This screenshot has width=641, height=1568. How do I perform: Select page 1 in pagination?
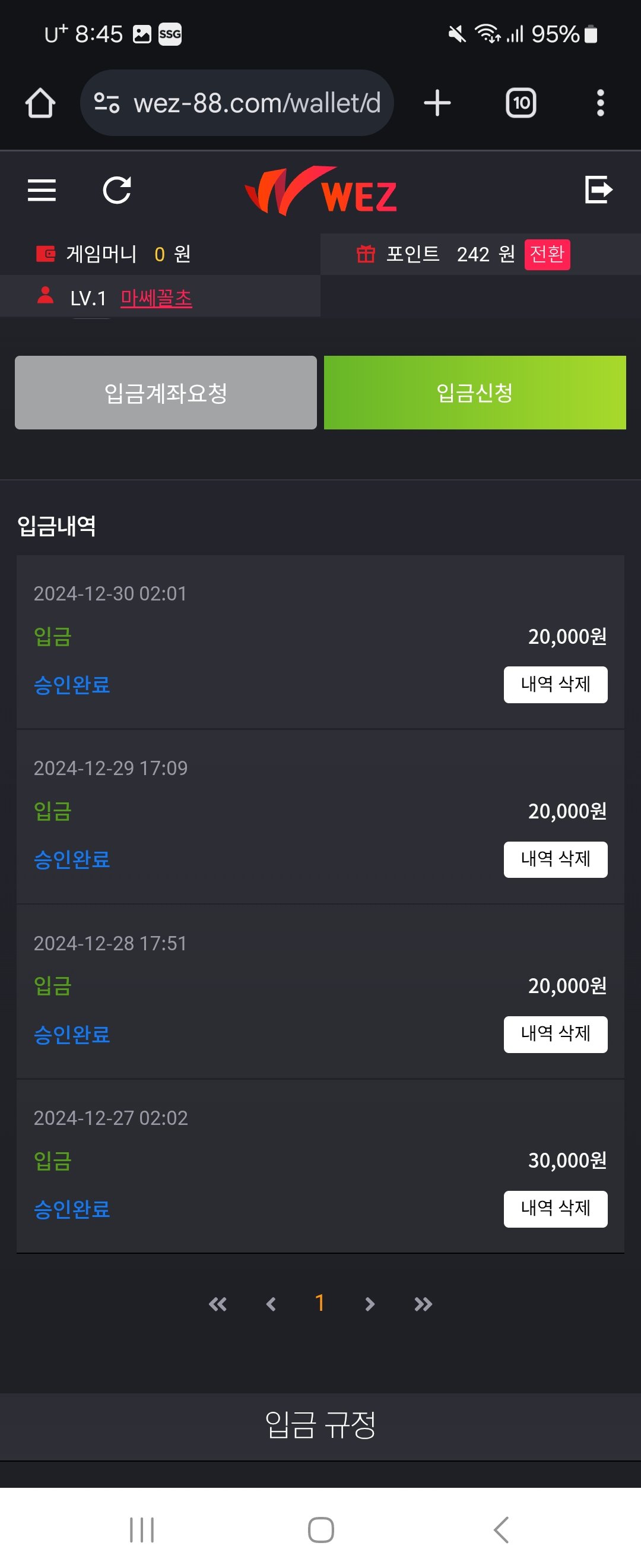pyautogui.click(x=320, y=1303)
